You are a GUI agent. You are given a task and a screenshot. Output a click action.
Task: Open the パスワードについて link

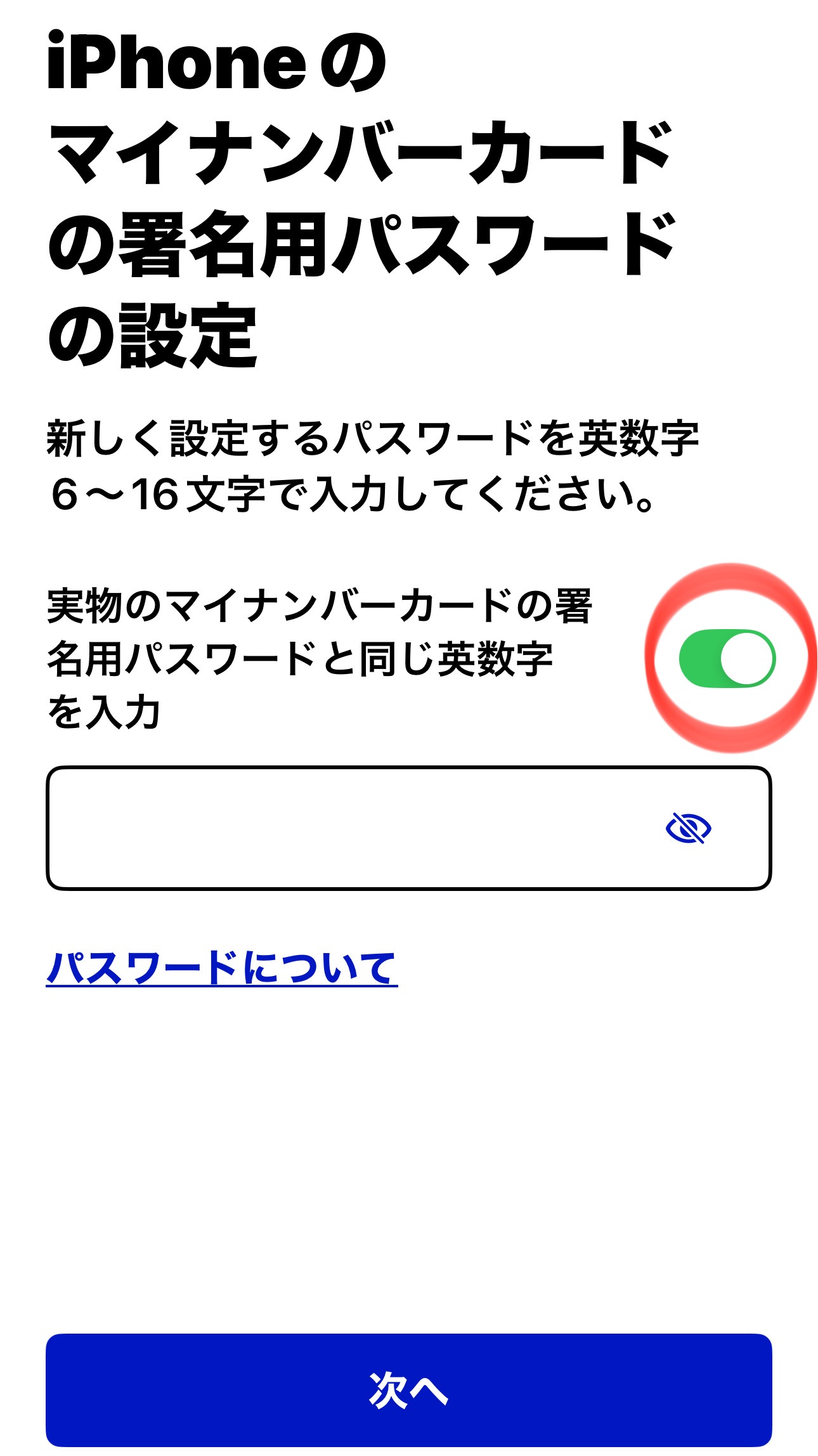point(222,968)
